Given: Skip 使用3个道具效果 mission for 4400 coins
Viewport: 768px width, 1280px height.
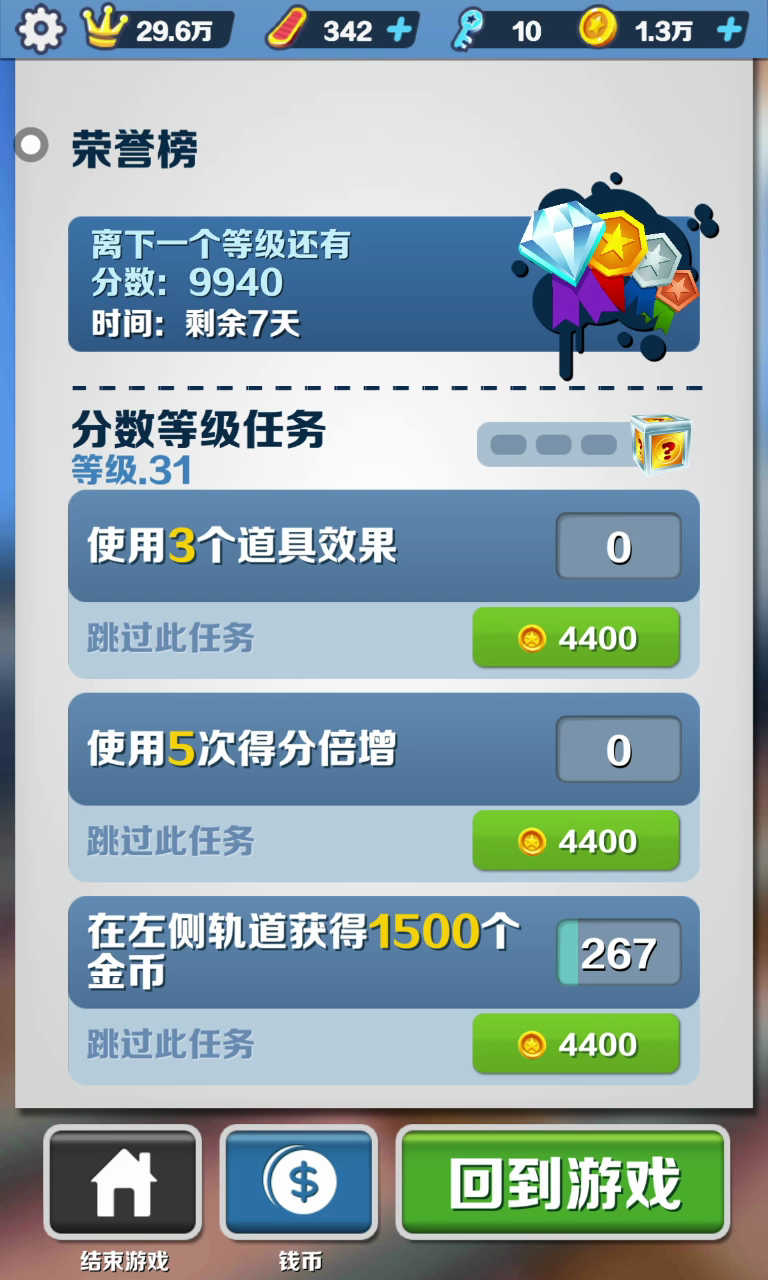Looking at the screenshot, I should [576, 638].
